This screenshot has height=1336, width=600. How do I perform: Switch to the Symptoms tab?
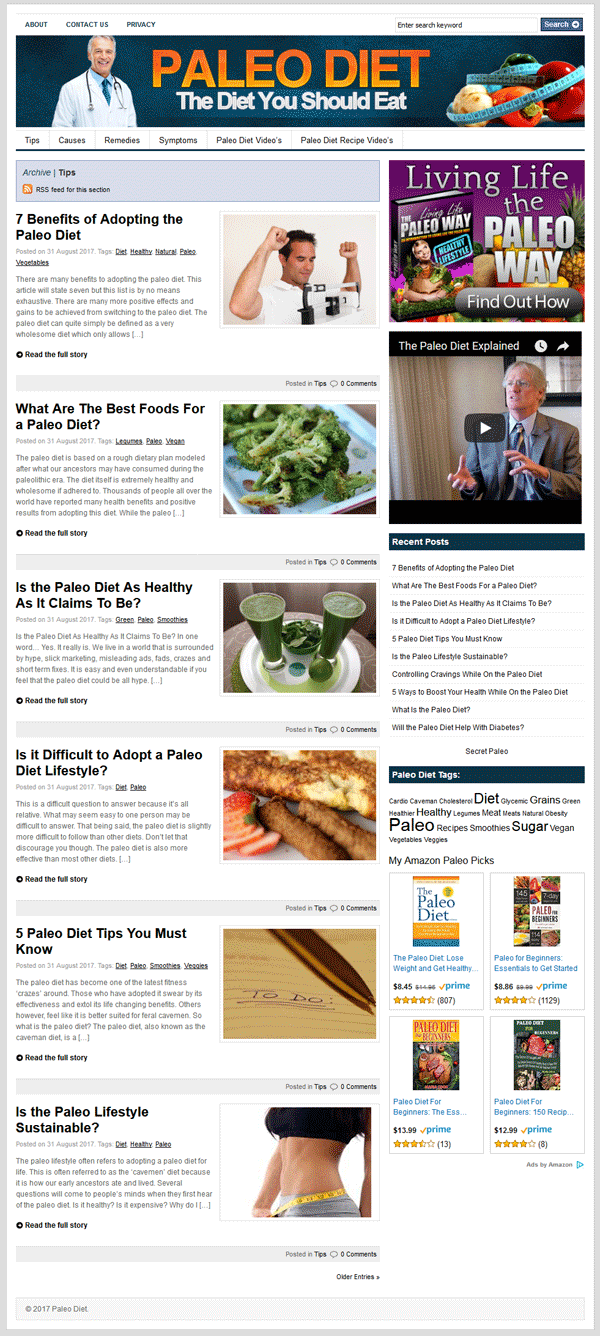pyautogui.click(x=178, y=140)
